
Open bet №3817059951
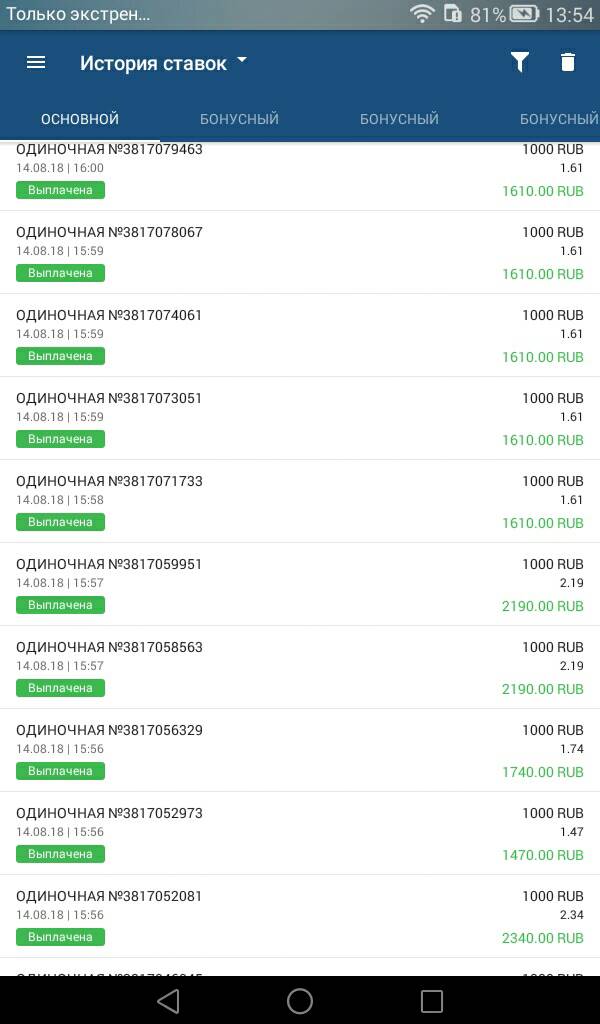tap(300, 584)
